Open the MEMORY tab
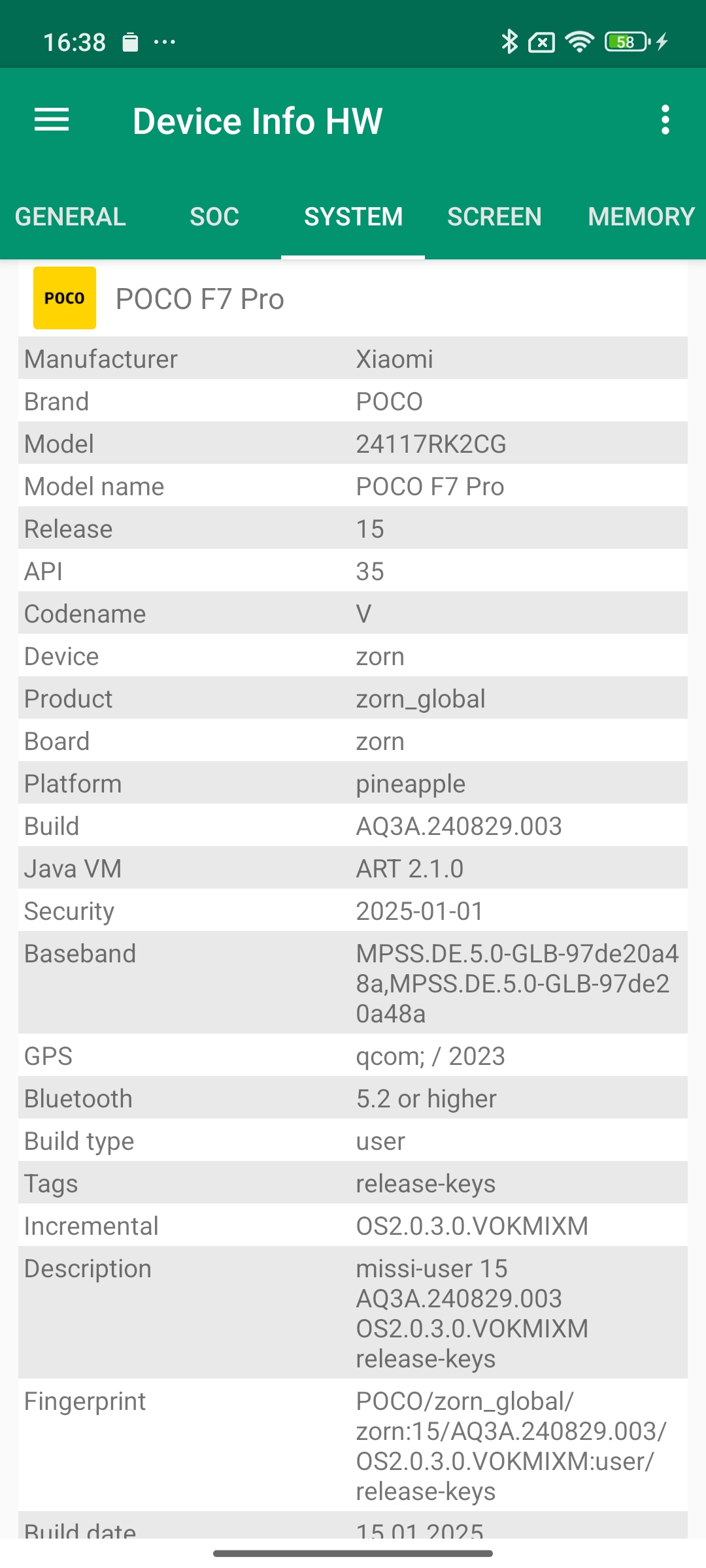 [x=641, y=217]
